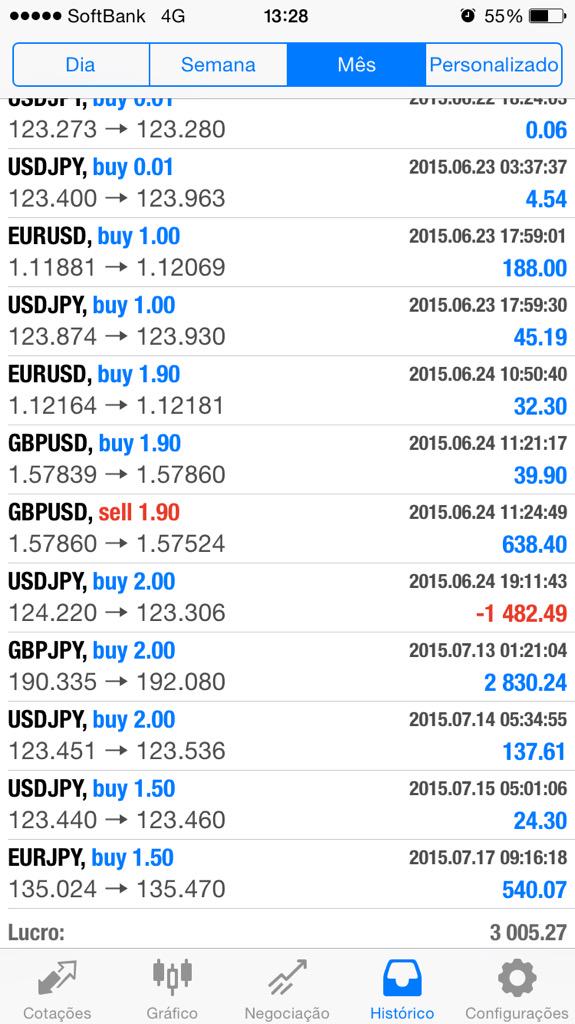
Task: Go to the Cotações tab
Action: (x=58, y=988)
